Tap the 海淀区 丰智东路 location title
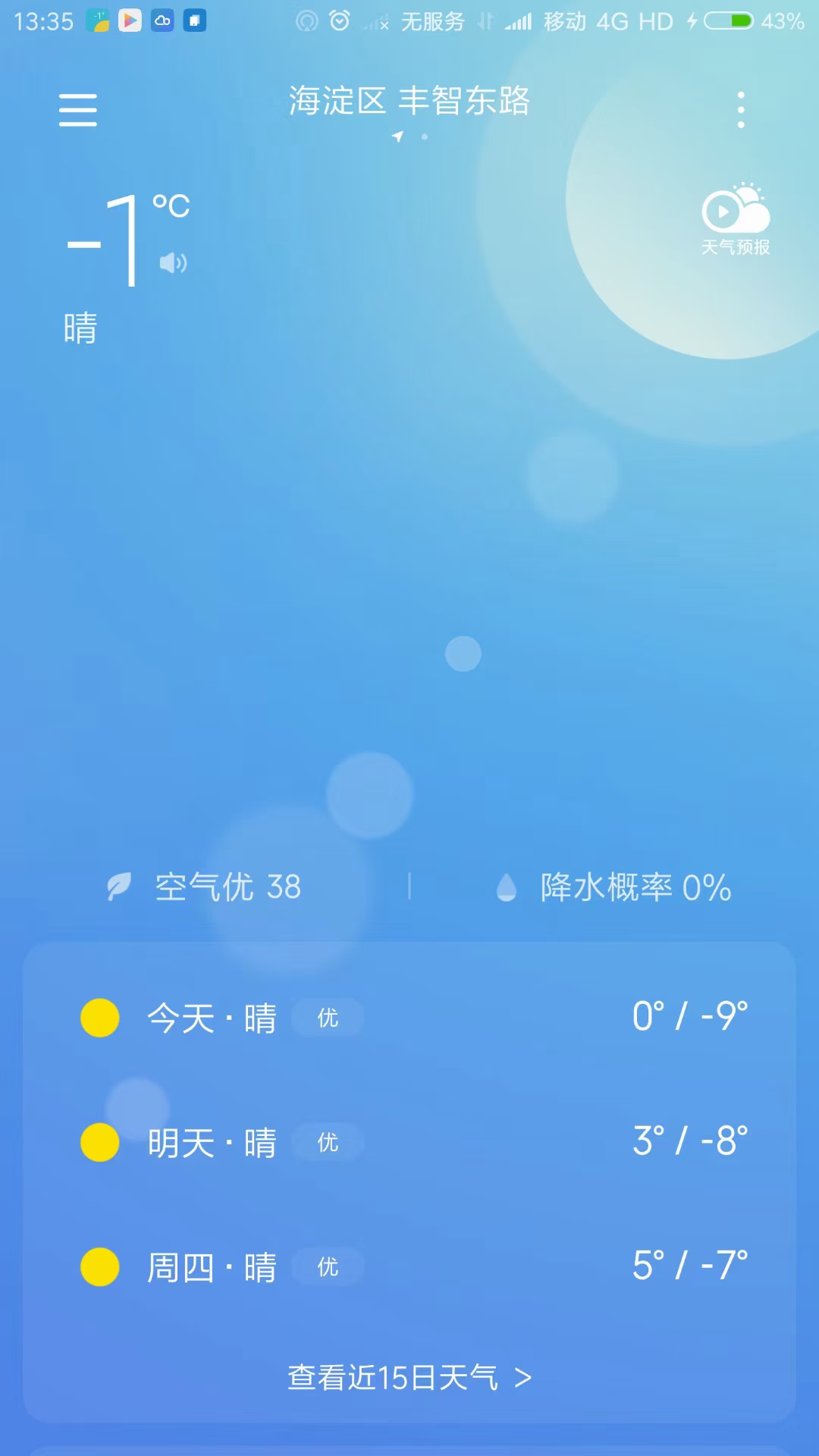The image size is (819, 1456). (x=409, y=101)
